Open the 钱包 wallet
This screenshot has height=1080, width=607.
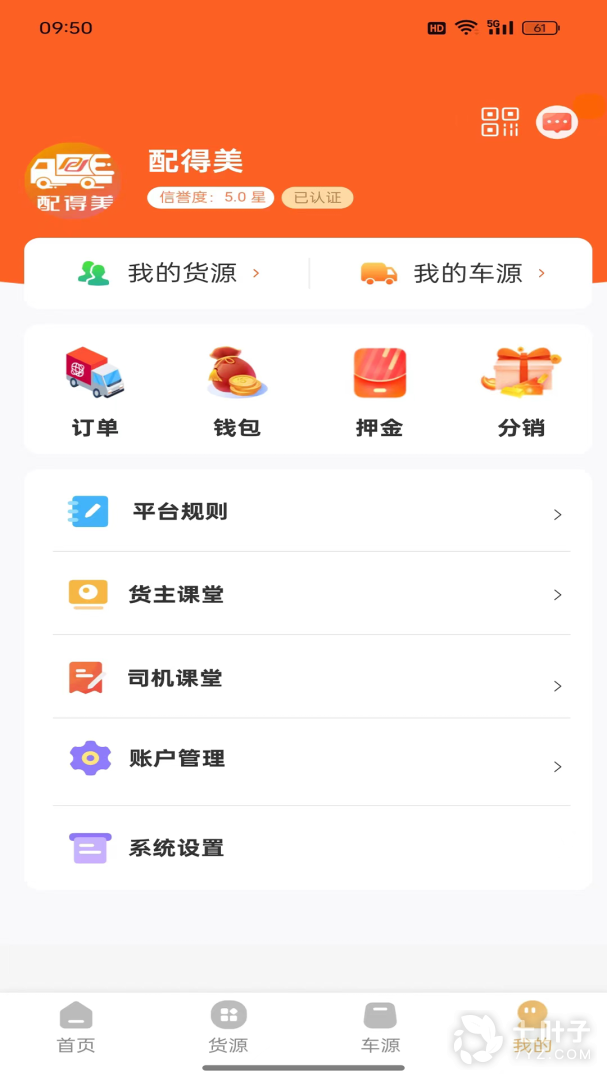[x=237, y=391]
